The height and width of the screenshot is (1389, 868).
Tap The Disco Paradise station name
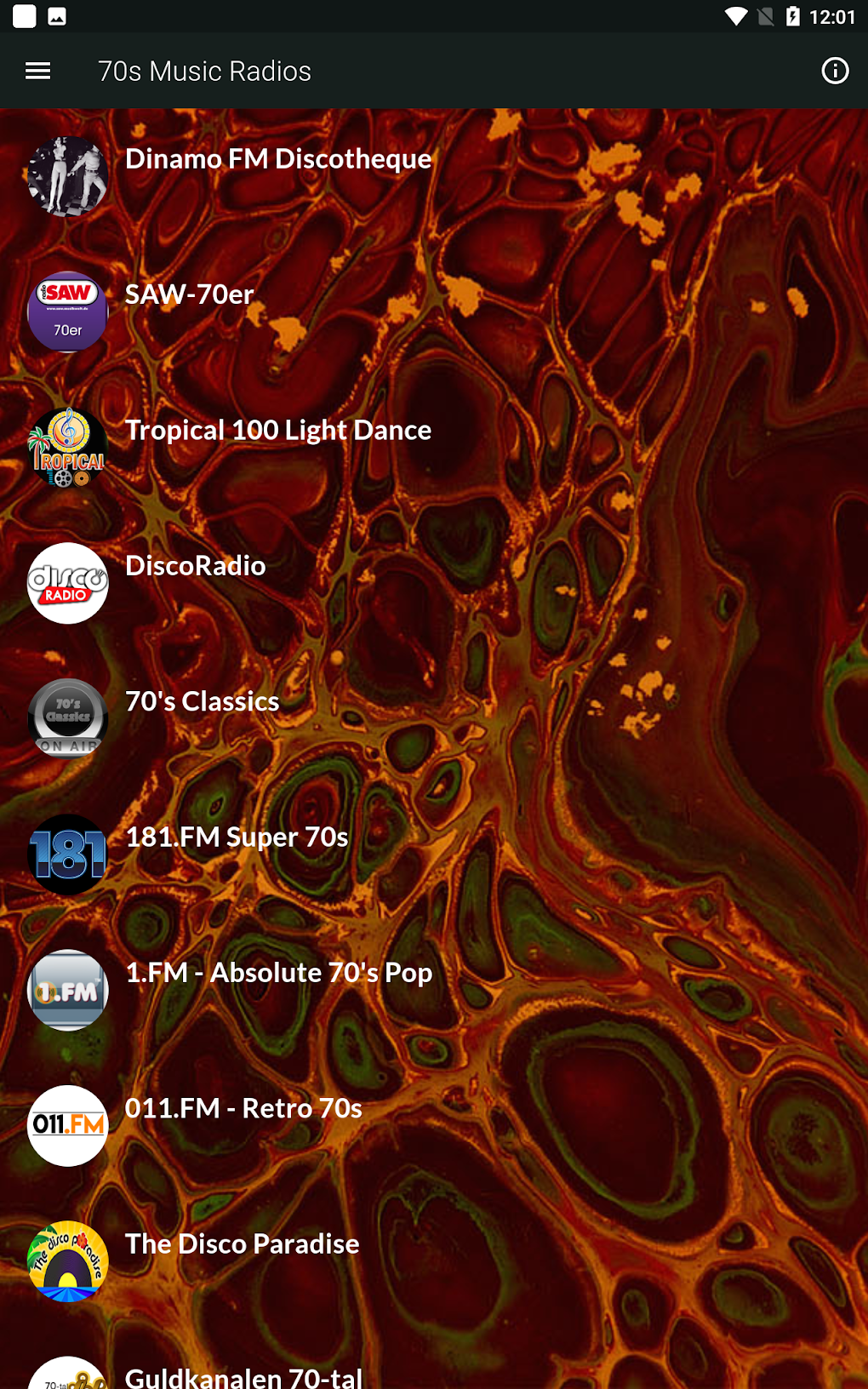(x=242, y=1243)
